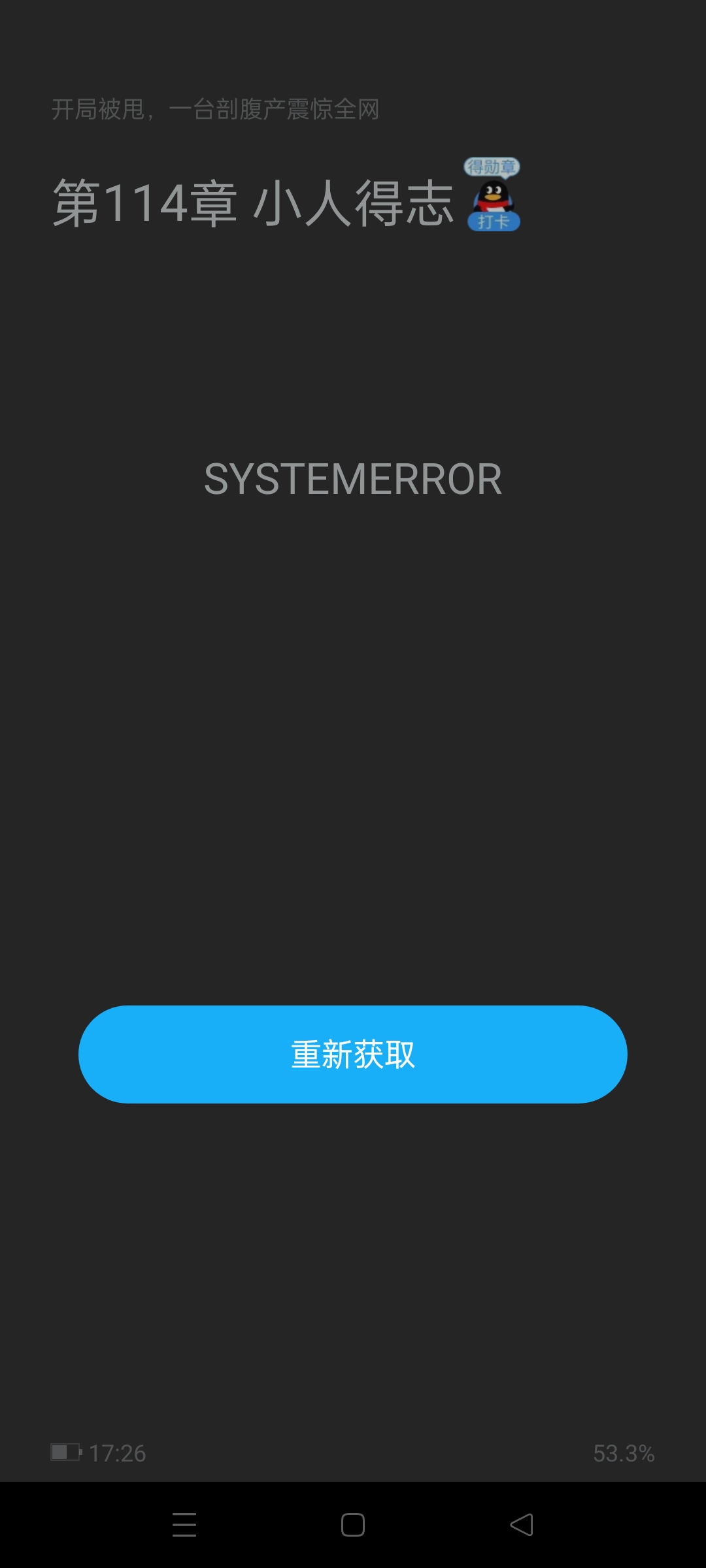Image resolution: width=706 pixels, height=1568 pixels.
Task: Open the QQ penguin 打卡 check-in icon
Action: (x=493, y=196)
